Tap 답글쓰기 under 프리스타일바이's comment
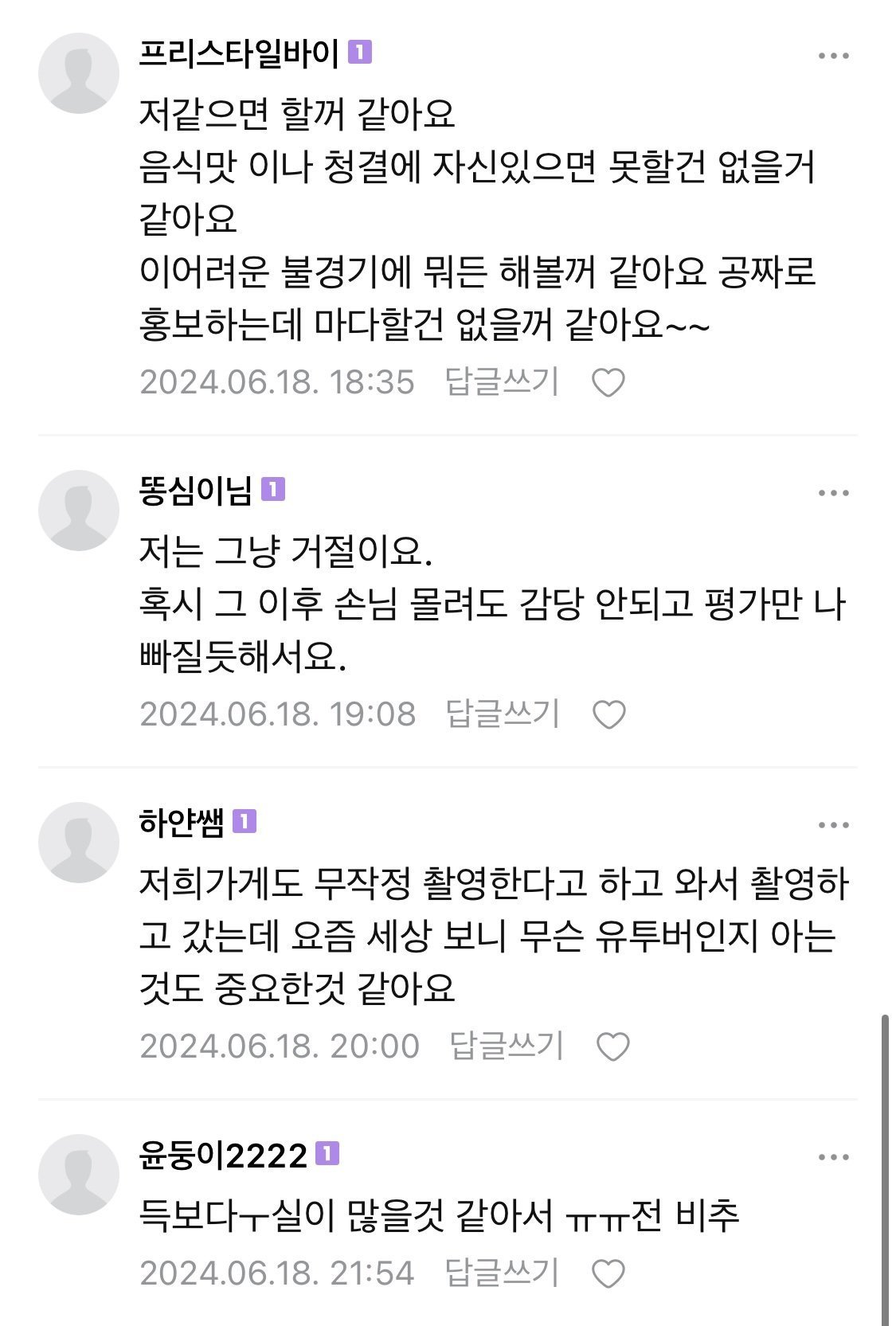Viewport: 896px width, 1326px height. [x=502, y=381]
